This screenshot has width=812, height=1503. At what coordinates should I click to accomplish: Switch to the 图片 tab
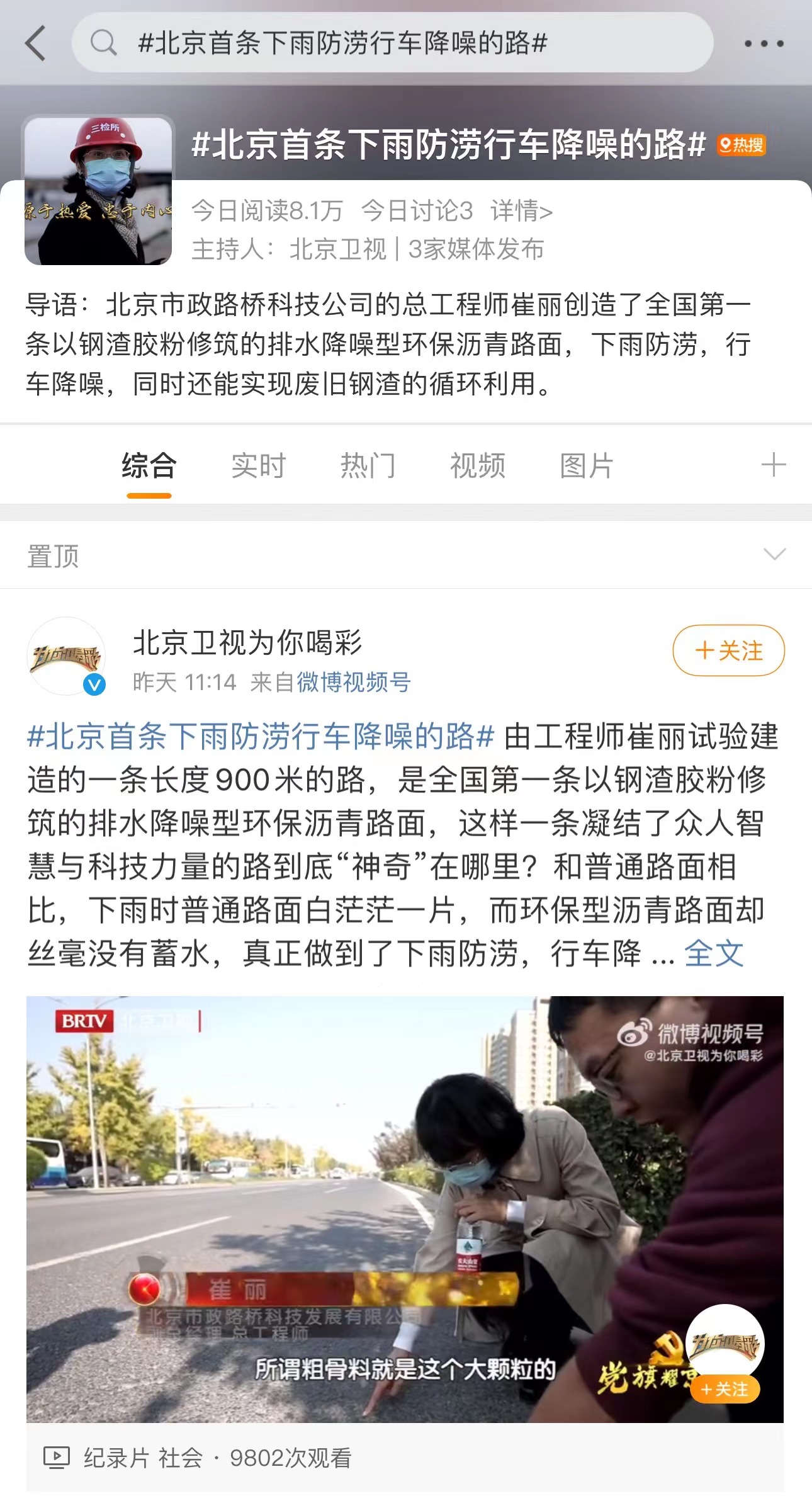coord(586,467)
